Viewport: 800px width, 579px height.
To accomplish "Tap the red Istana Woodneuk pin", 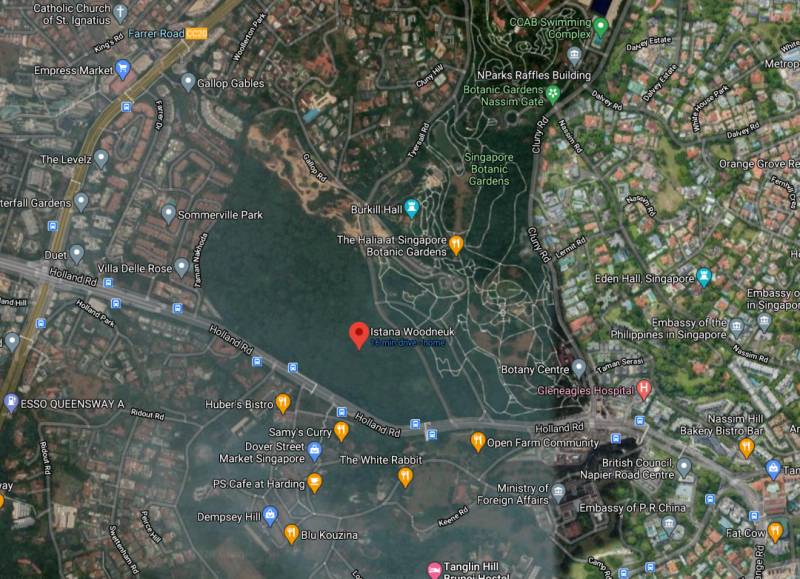I will [358, 335].
